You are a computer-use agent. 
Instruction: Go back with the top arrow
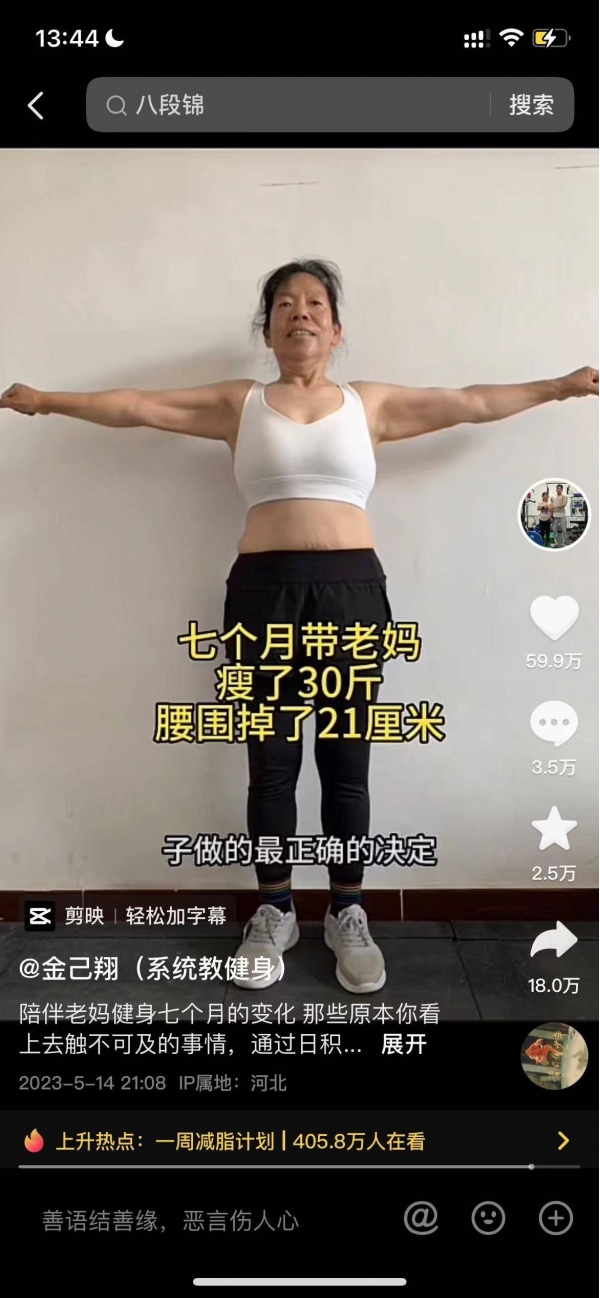pos(36,105)
